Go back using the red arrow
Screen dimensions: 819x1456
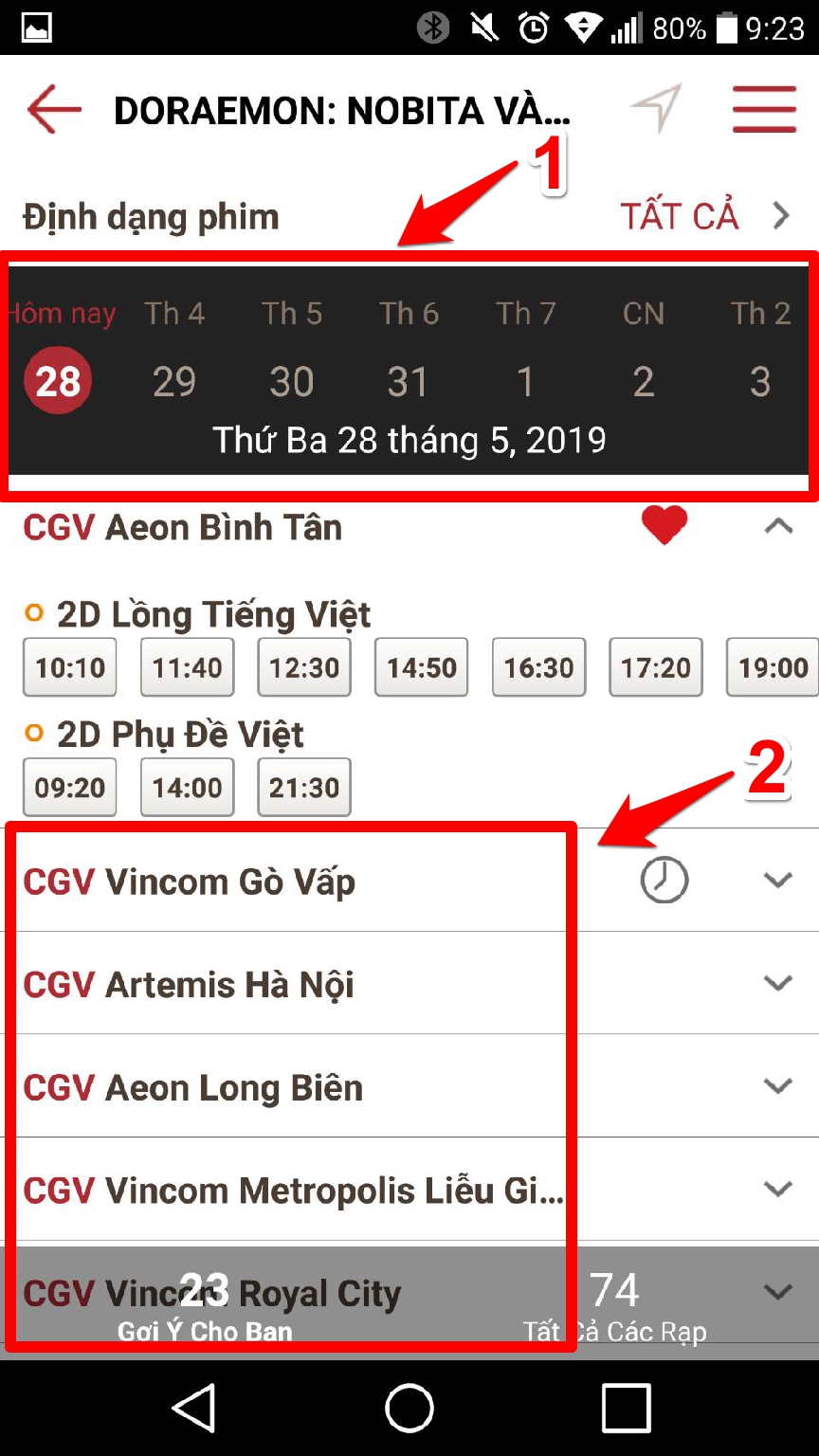point(54,110)
